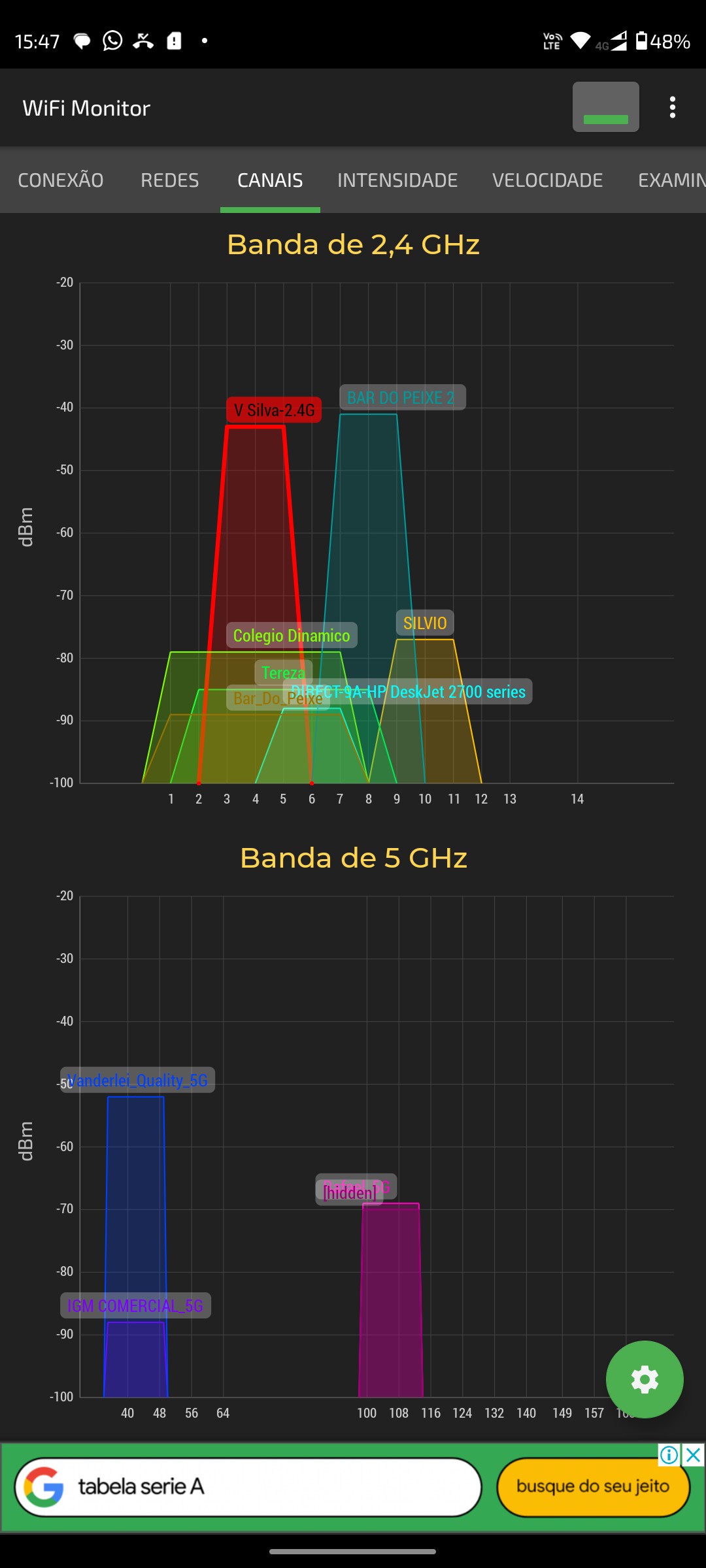This screenshot has height=1568, width=706.
Task: Open the REDES tab
Action: pos(170,180)
